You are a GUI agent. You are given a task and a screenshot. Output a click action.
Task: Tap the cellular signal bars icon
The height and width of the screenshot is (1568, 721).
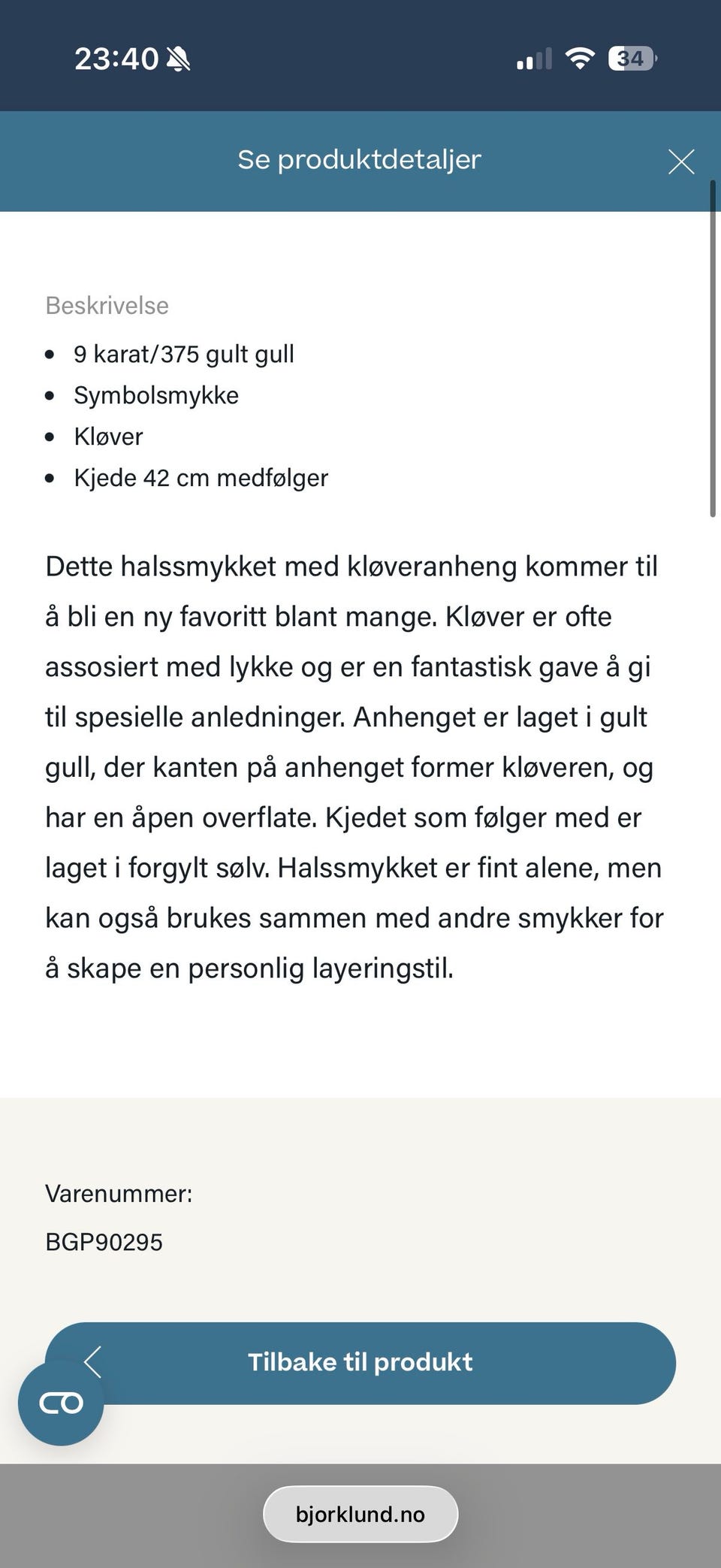[535, 58]
